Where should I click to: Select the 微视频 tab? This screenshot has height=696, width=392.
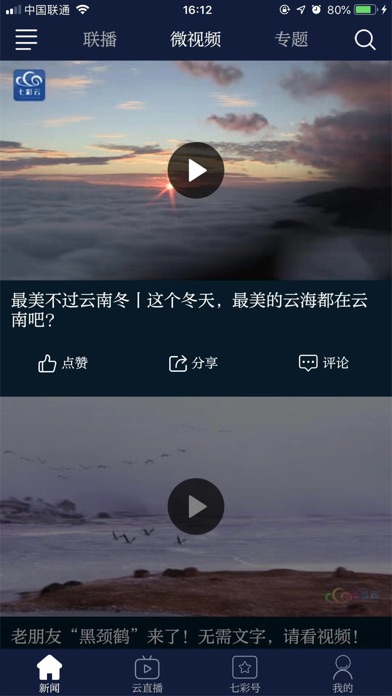196,40
